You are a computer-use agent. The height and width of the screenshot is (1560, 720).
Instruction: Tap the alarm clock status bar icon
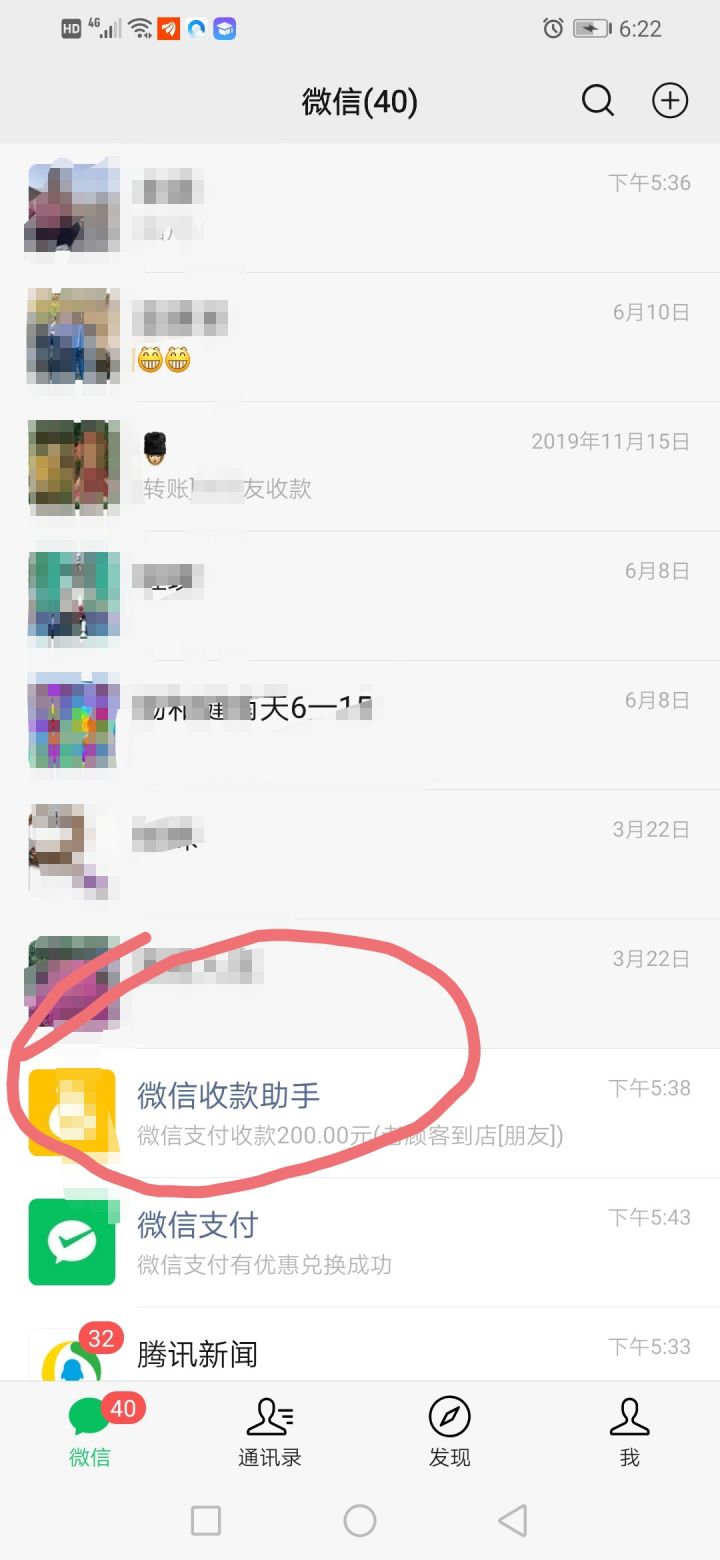point(551,28)
